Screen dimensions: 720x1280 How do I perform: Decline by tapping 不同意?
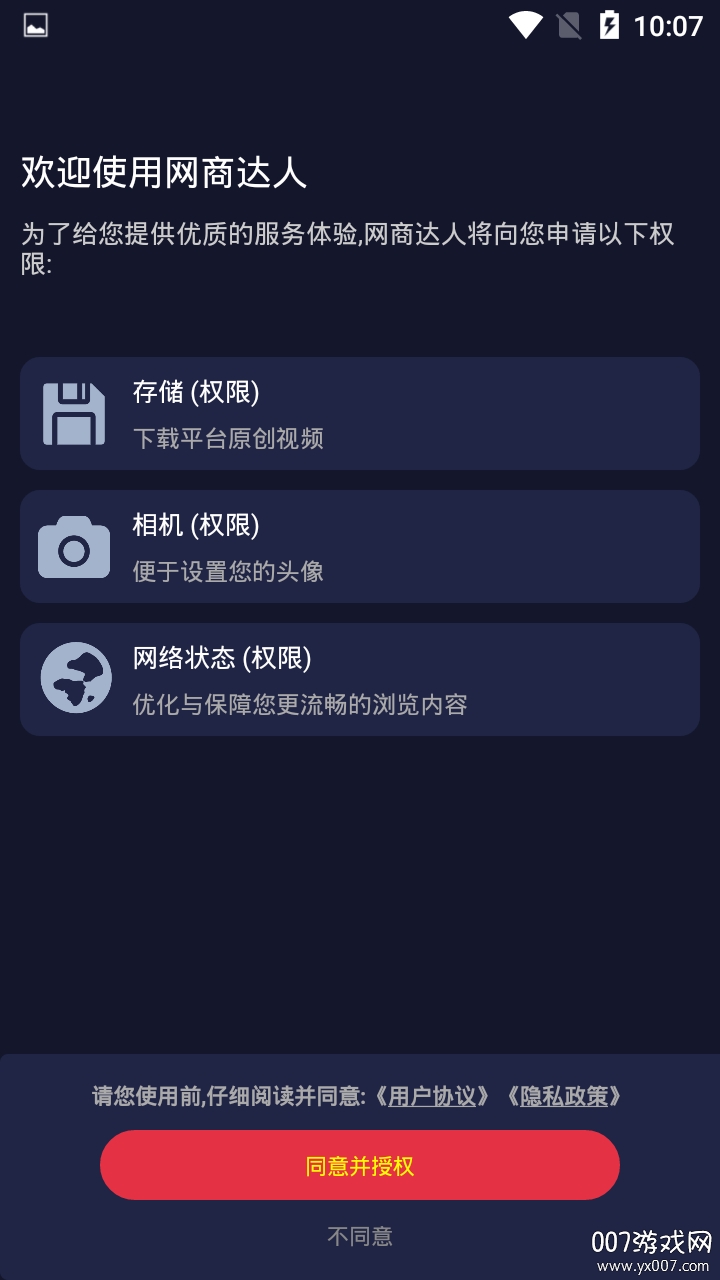click(360, 1236)
